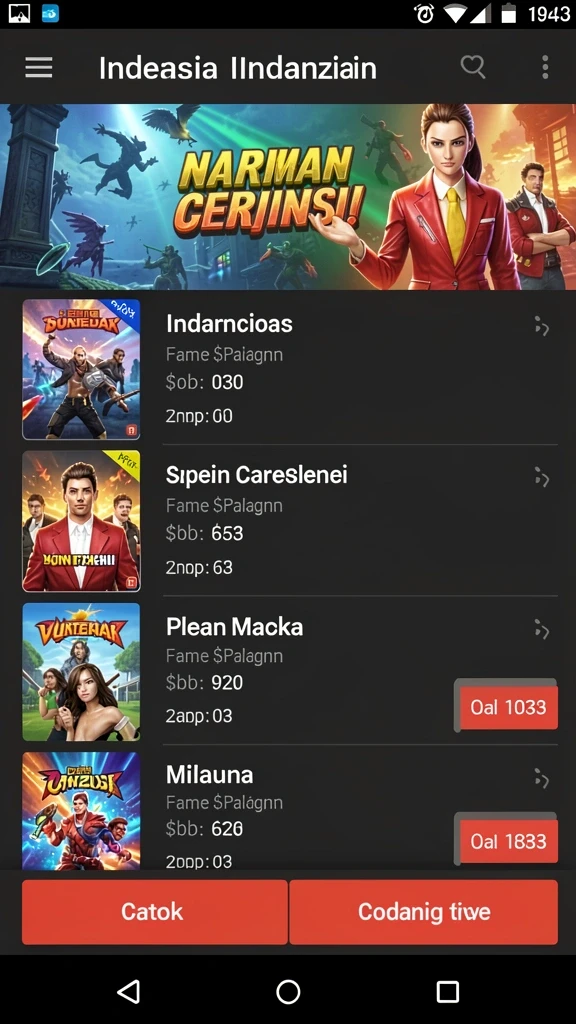Screen dimensions: 576x1024
Task: Open the three-dot overflow menu
Action: 545,67
